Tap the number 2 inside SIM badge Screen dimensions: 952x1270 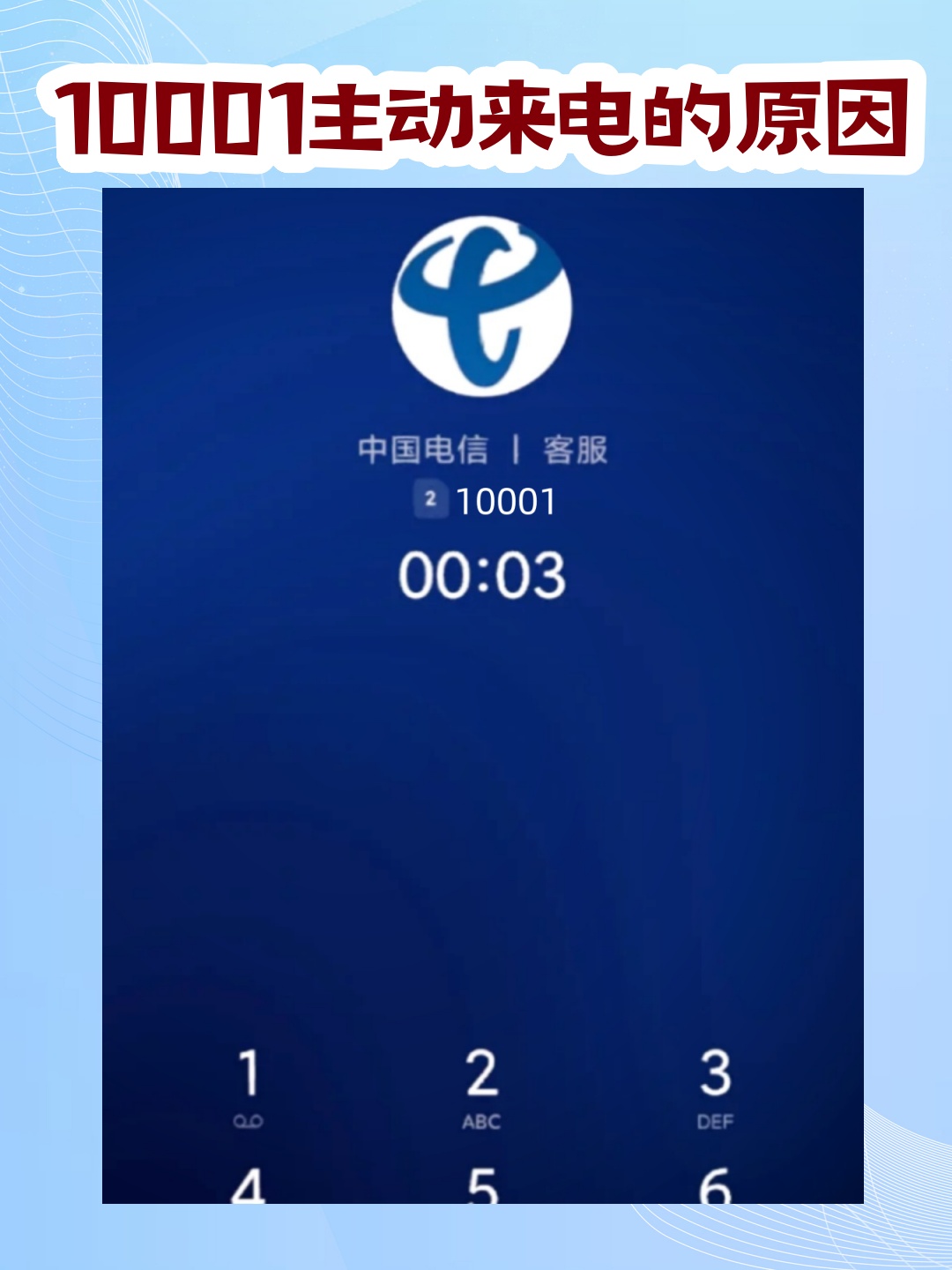point(429,499)
